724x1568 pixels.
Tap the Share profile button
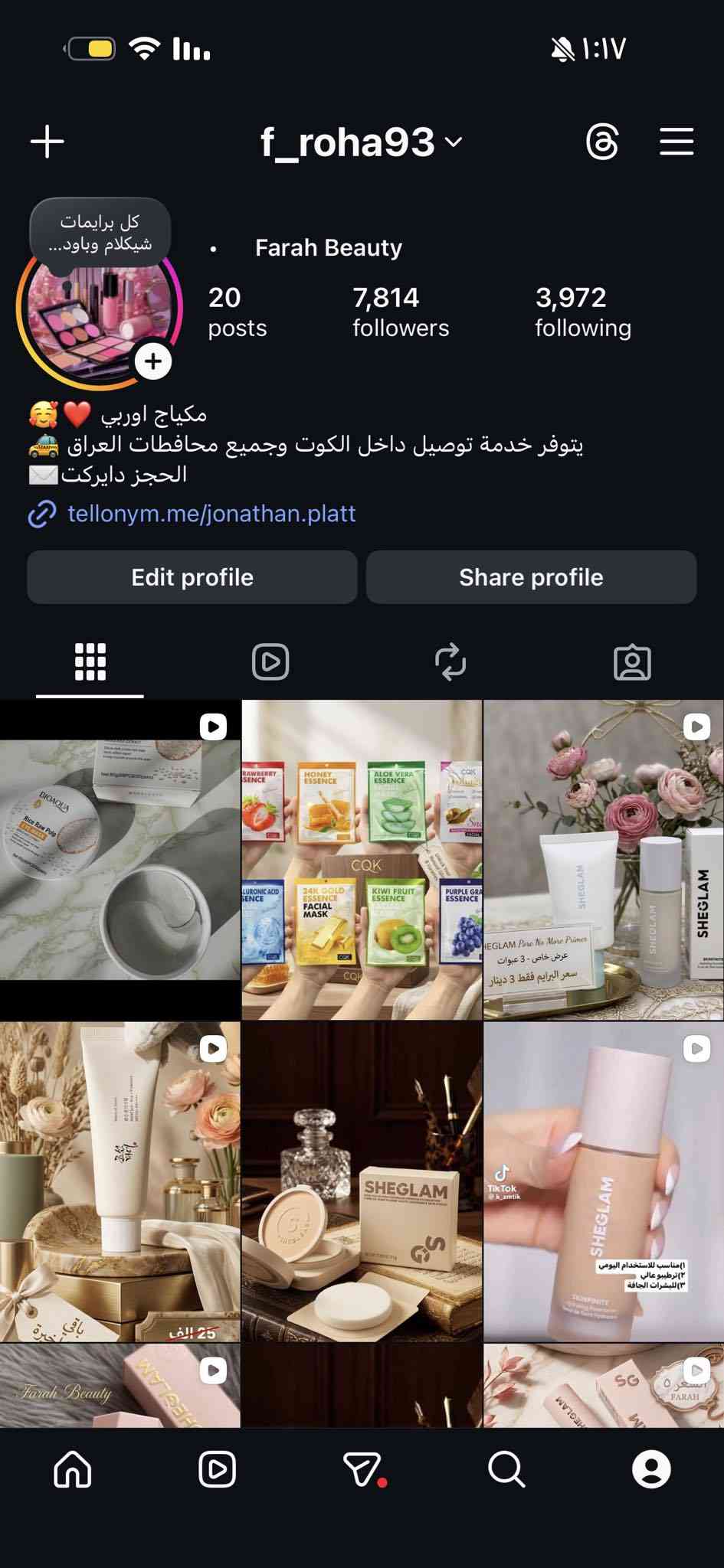531,577
